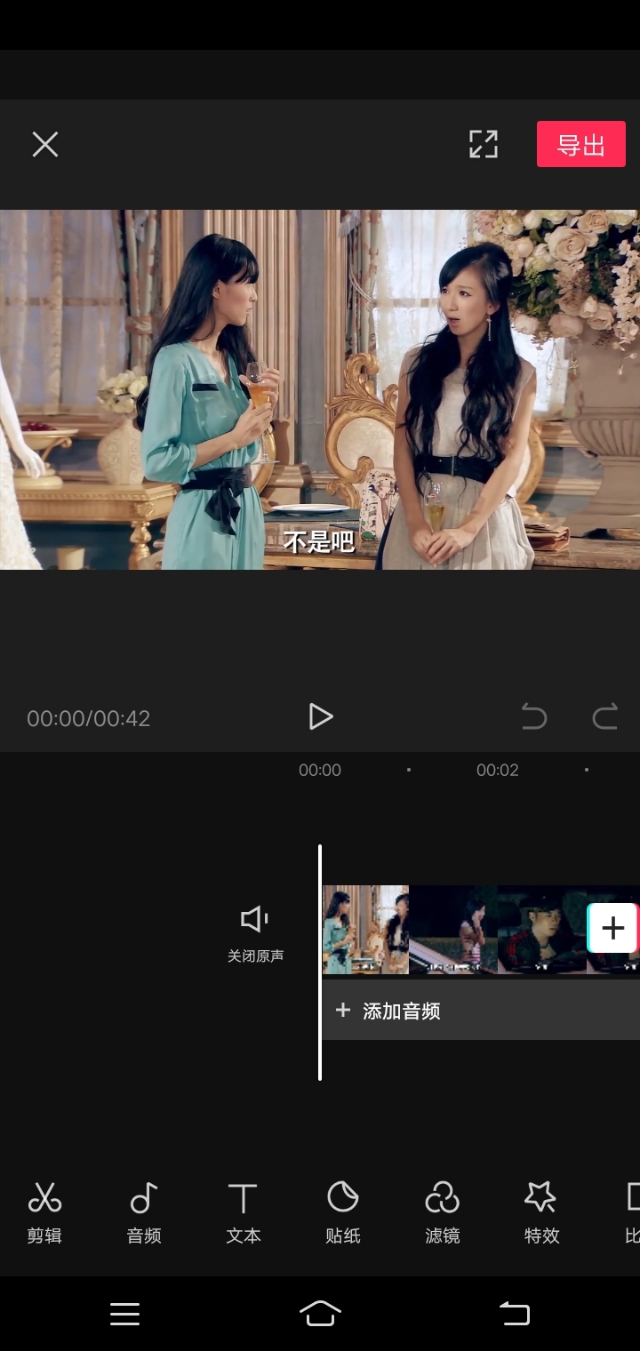Mute original sound via 关闭原声
This screenshot has width=640, height=1351.
point(255,932)
